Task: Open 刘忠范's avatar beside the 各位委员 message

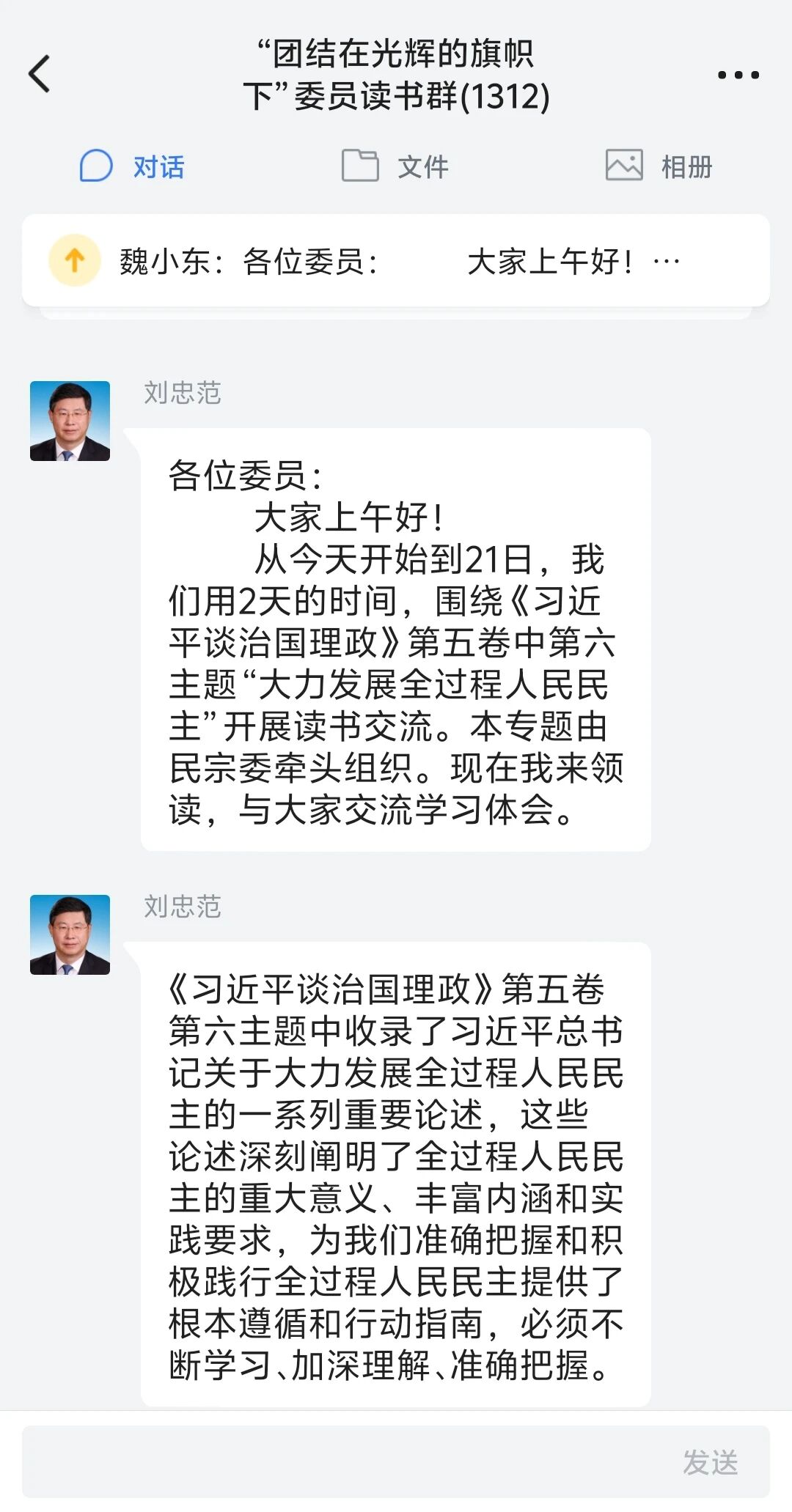Action: 70,421
